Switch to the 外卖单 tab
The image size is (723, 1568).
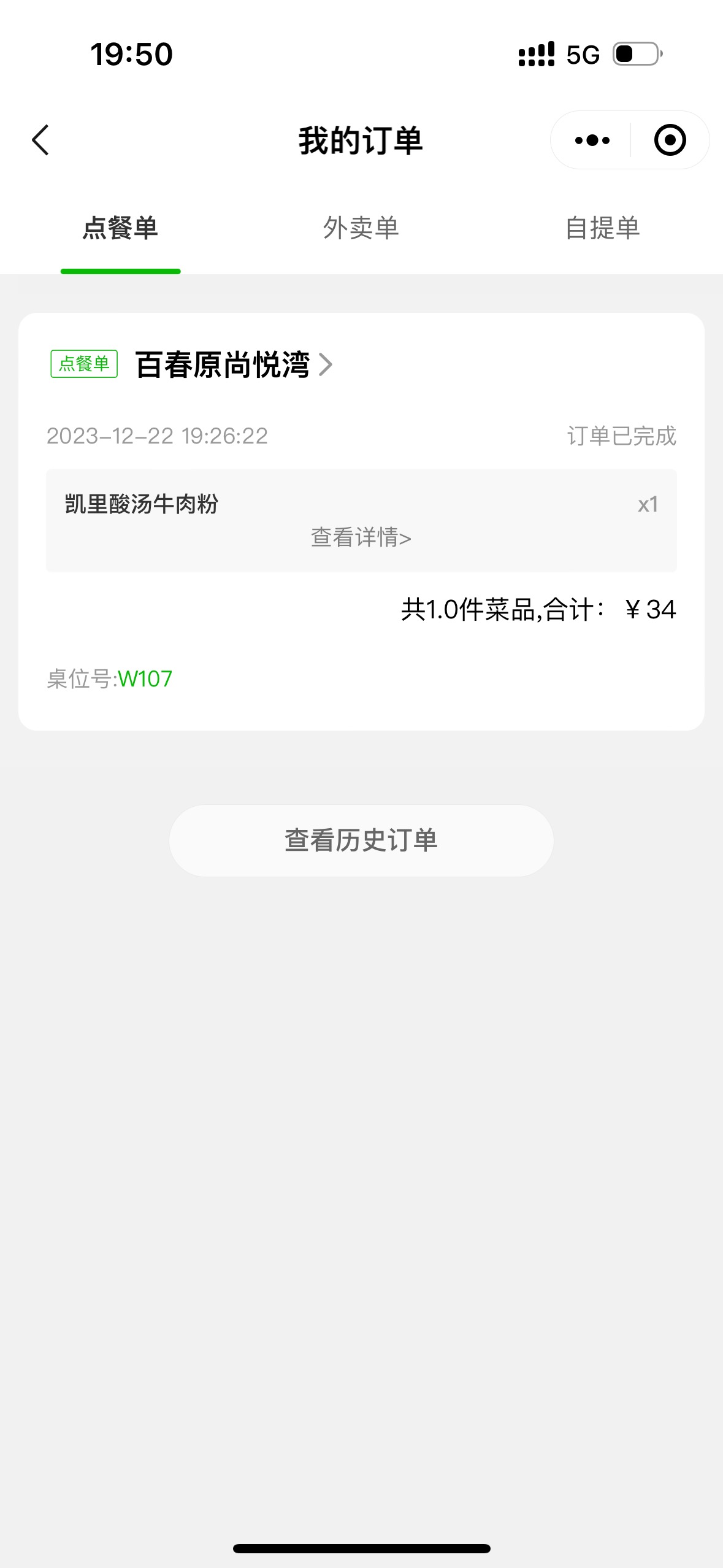[361, 228]
